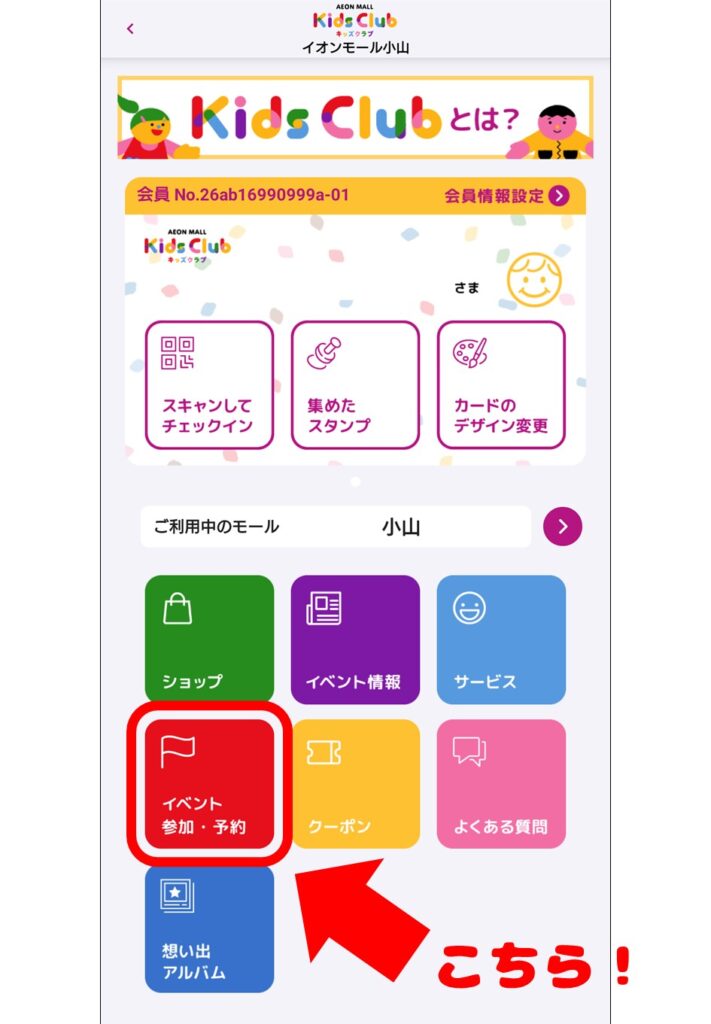Open the サービス tile

pyautogui.click(x=501, y=638)
